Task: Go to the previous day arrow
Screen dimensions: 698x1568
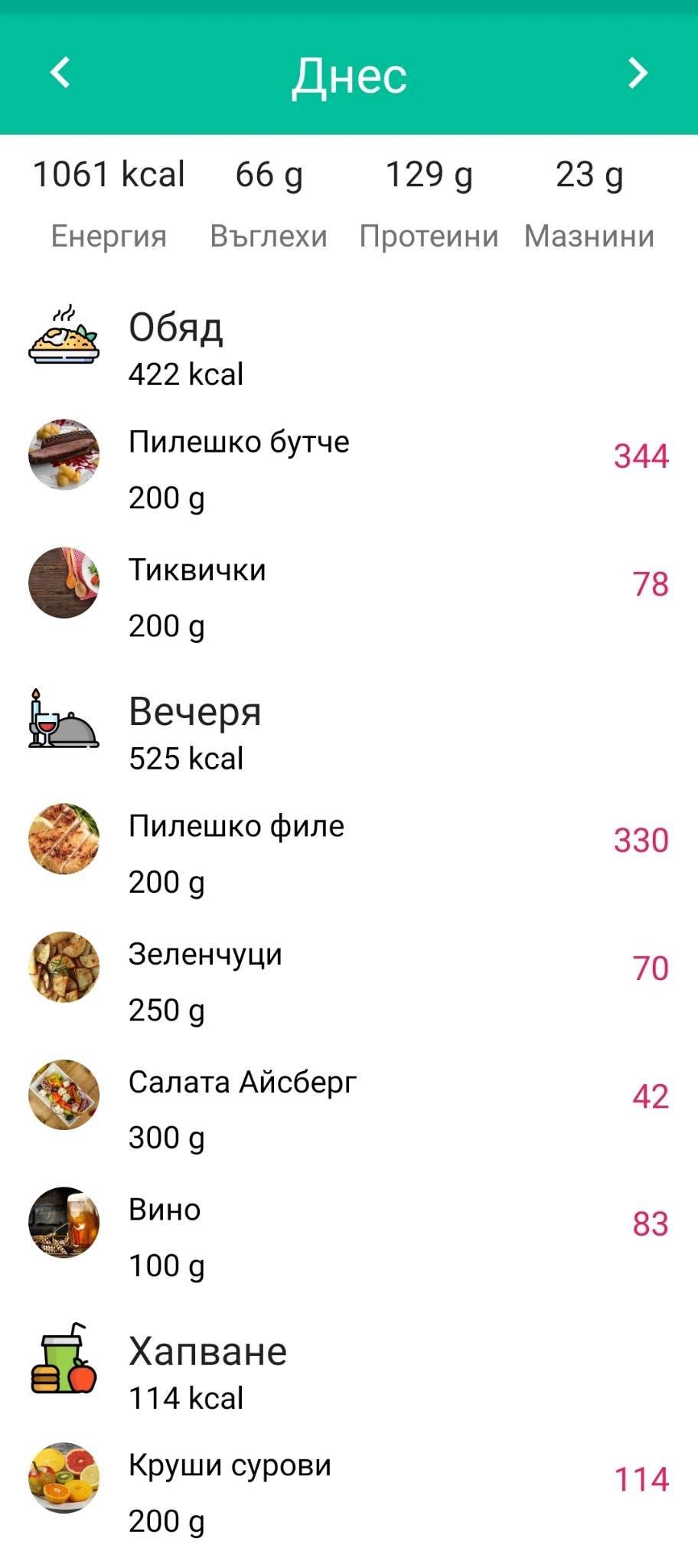Action: pos(60,73)
